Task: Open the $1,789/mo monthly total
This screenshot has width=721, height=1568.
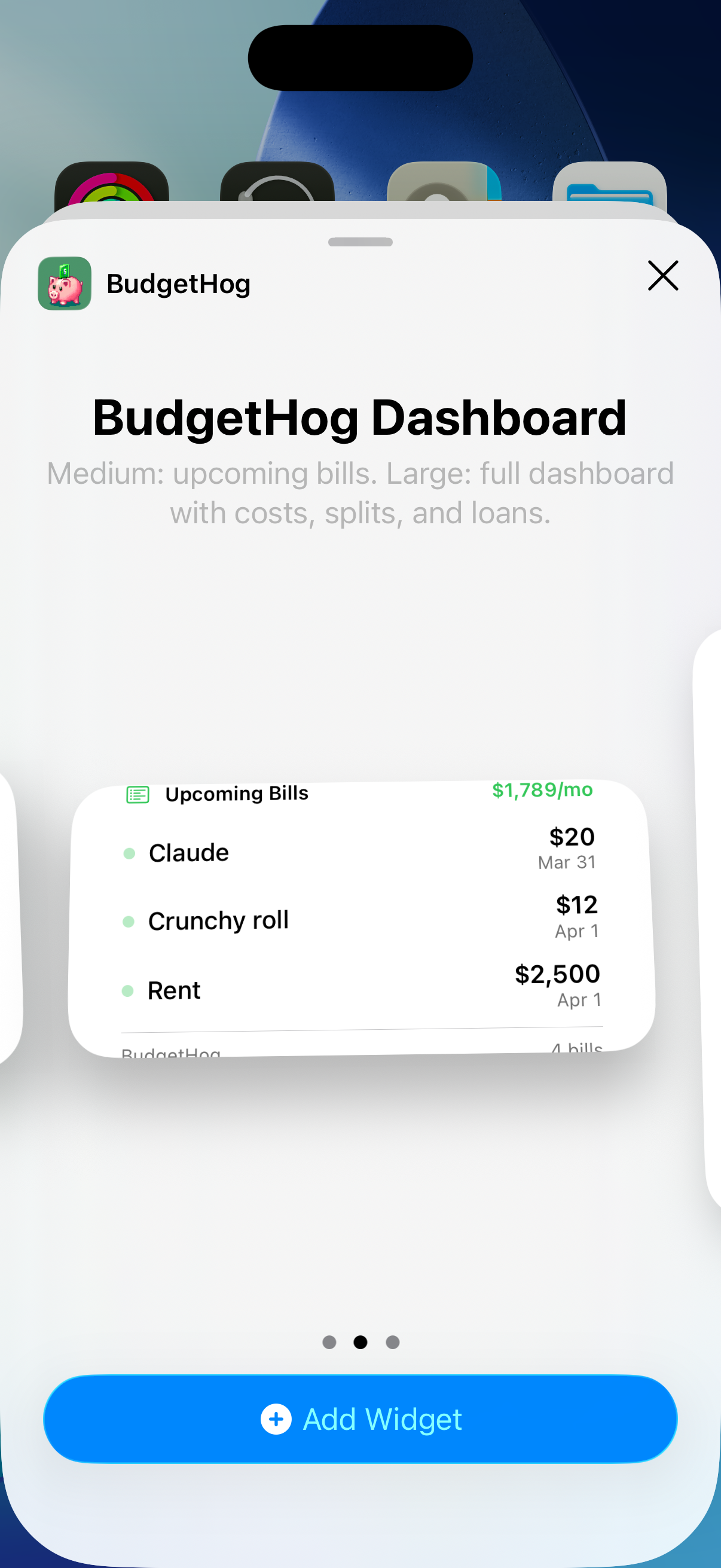Action: [x=543, y=789]
